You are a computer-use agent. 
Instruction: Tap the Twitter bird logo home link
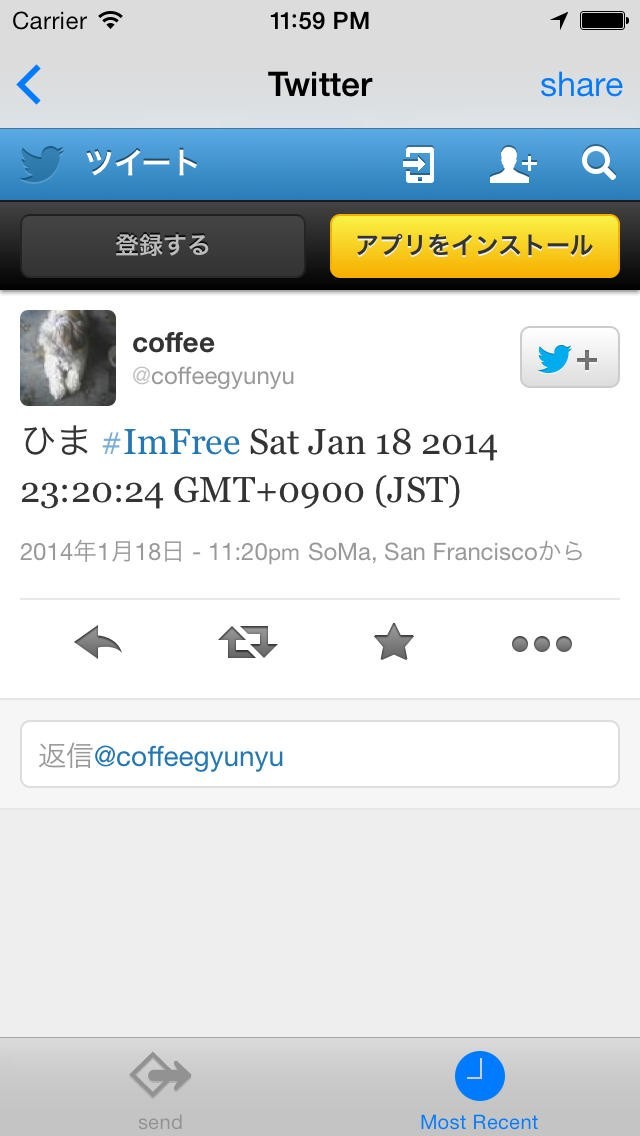(42, 163)
